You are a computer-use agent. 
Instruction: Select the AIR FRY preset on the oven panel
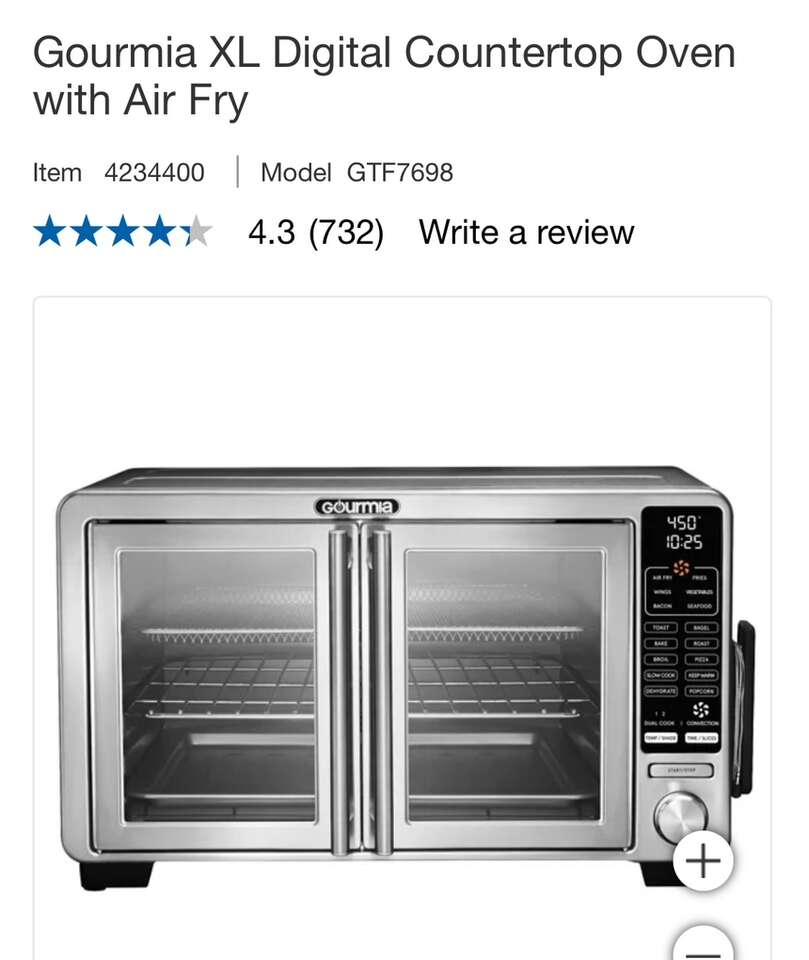point(661,577)
